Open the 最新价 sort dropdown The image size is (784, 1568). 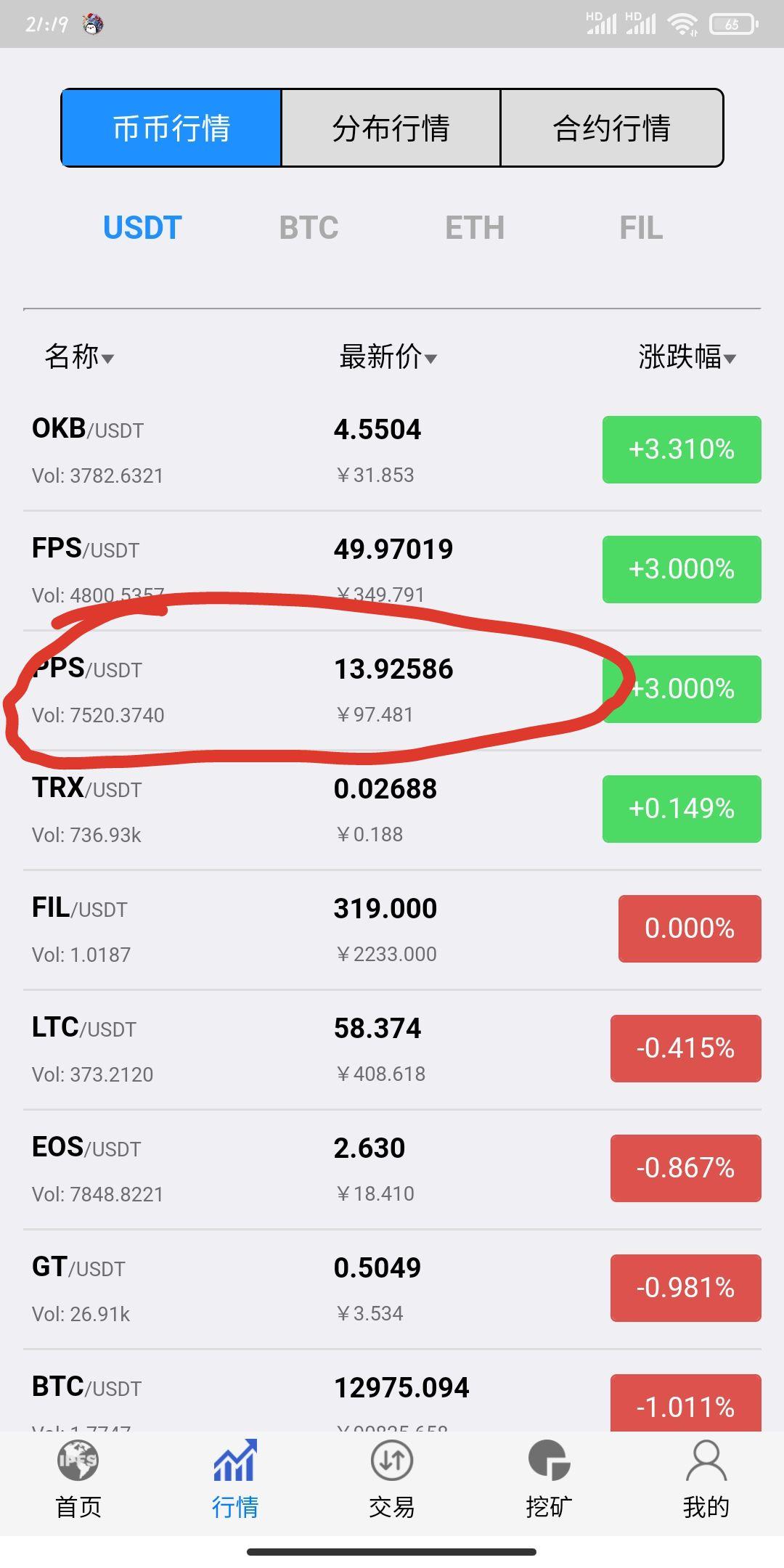click(385, 357)
